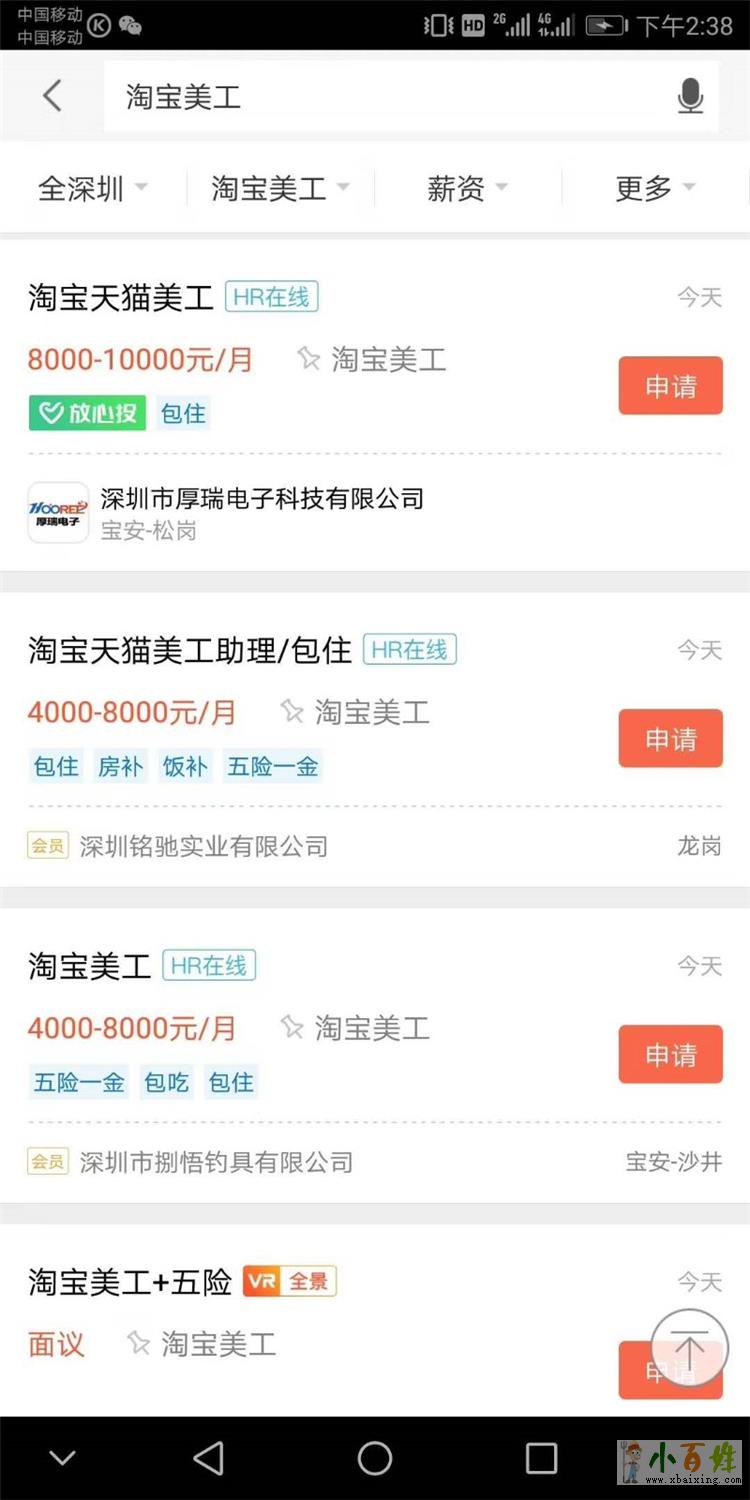Tap the system home button
The image size is (750, 1500).
tap(375, 1458)
